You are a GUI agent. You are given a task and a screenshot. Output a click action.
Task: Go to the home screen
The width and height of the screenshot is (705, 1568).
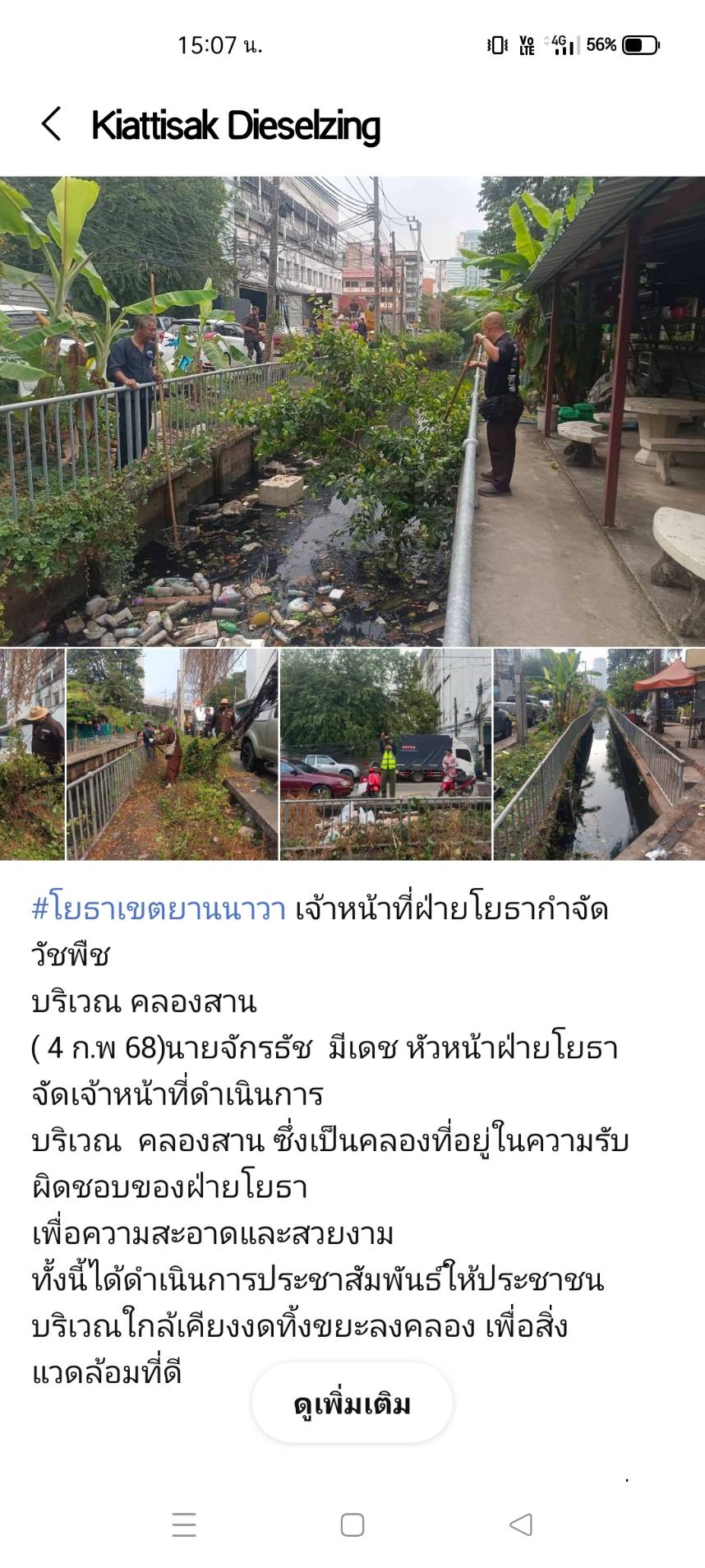tap(352, 1524)
